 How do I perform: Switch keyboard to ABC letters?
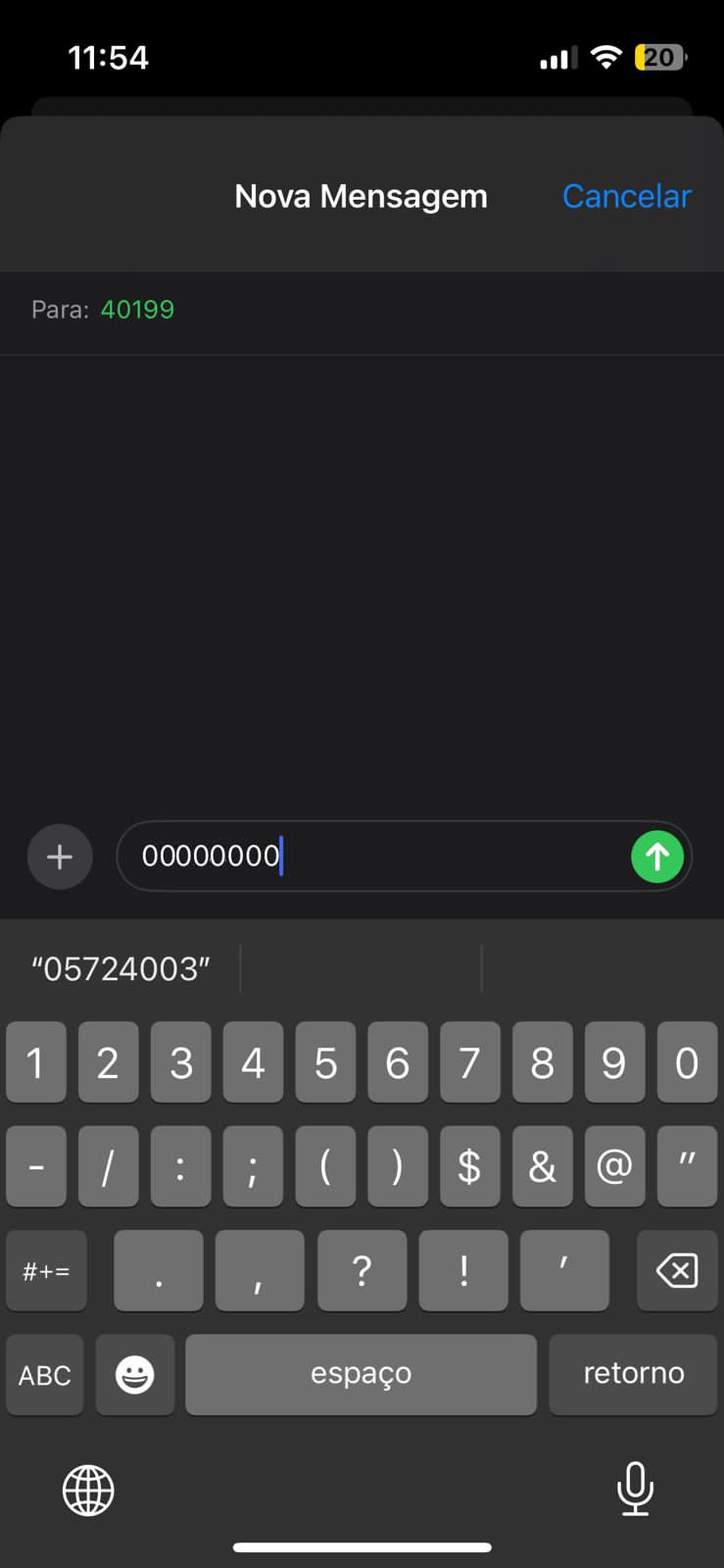tap(45, 1375)
